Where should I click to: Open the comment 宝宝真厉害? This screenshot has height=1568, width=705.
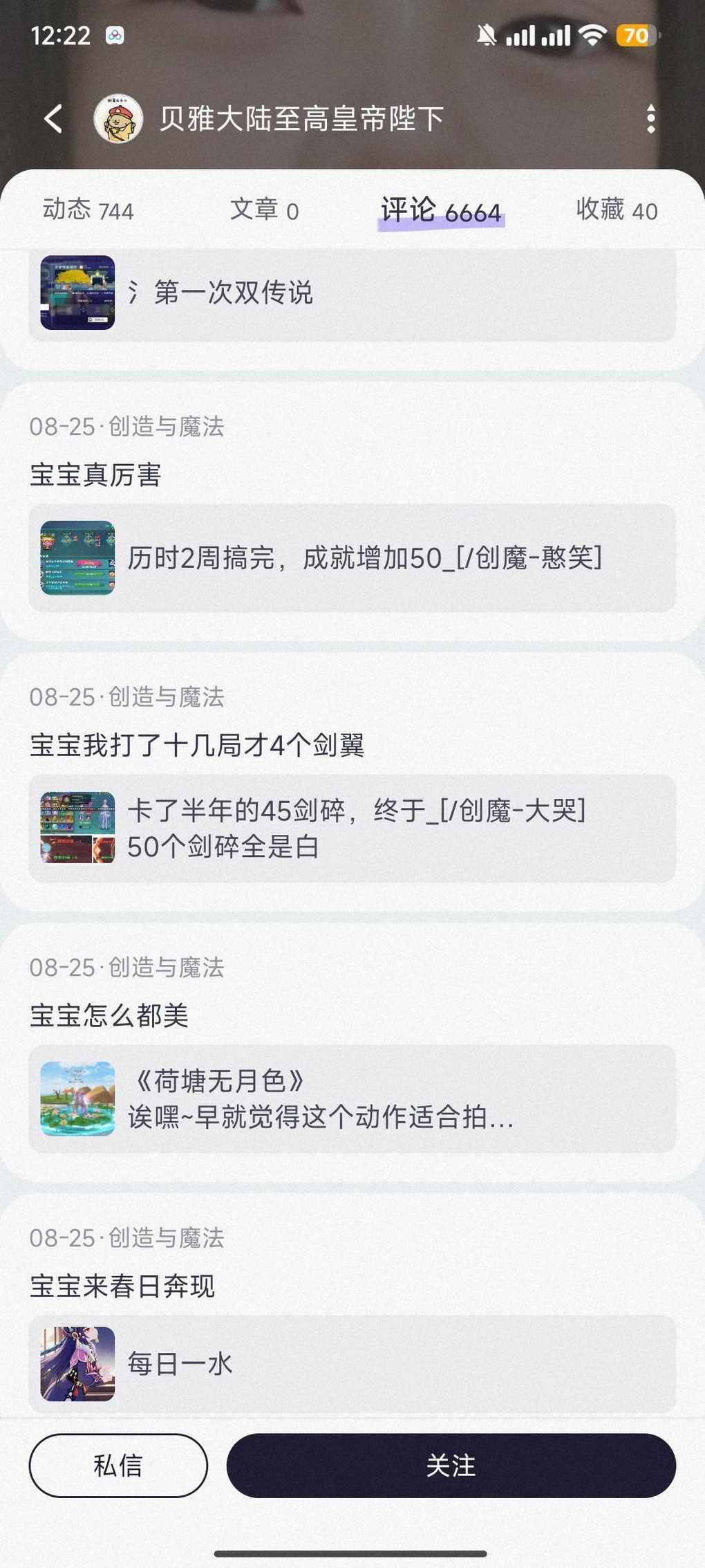(95, 475)
